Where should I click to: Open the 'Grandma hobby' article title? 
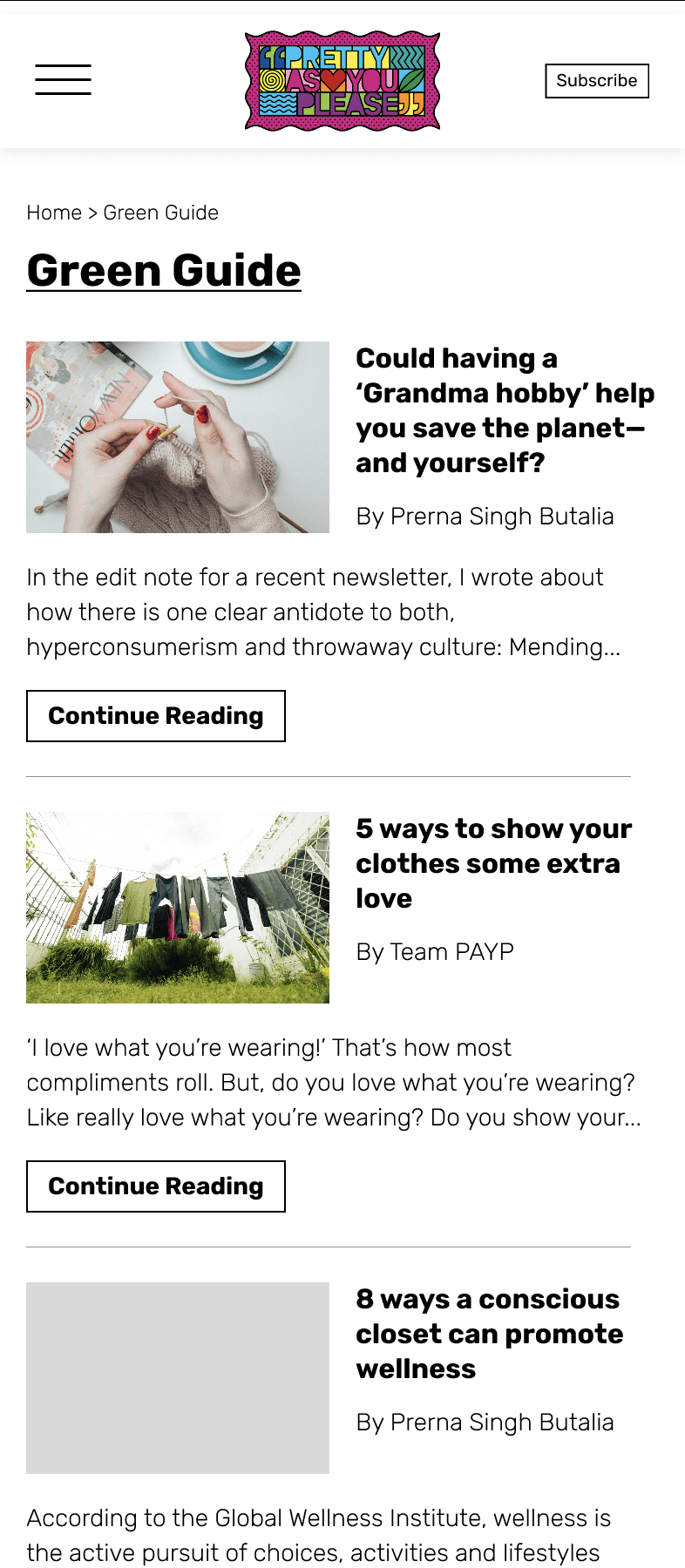point(505,410)
